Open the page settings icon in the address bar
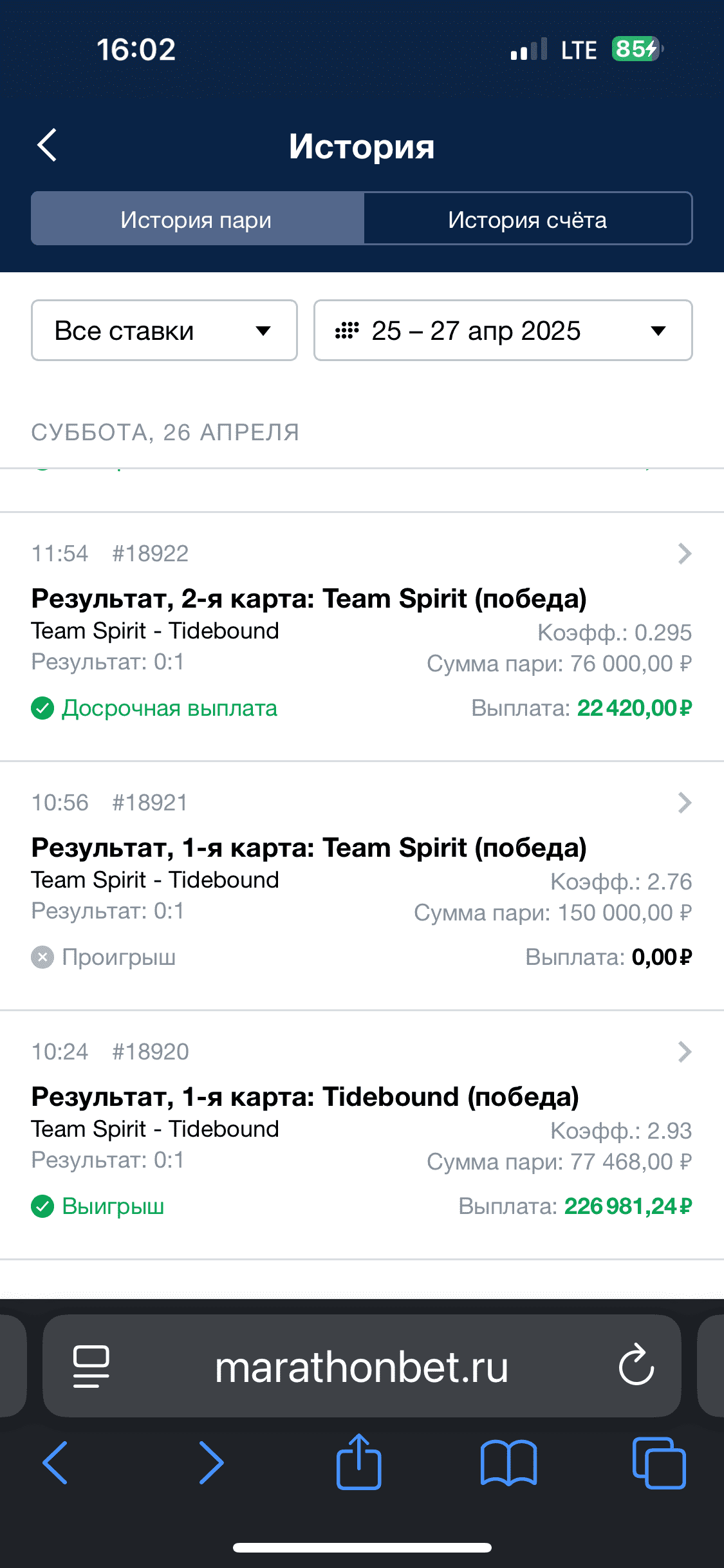Viewport: 724px width, 1568px height. 91,1366
